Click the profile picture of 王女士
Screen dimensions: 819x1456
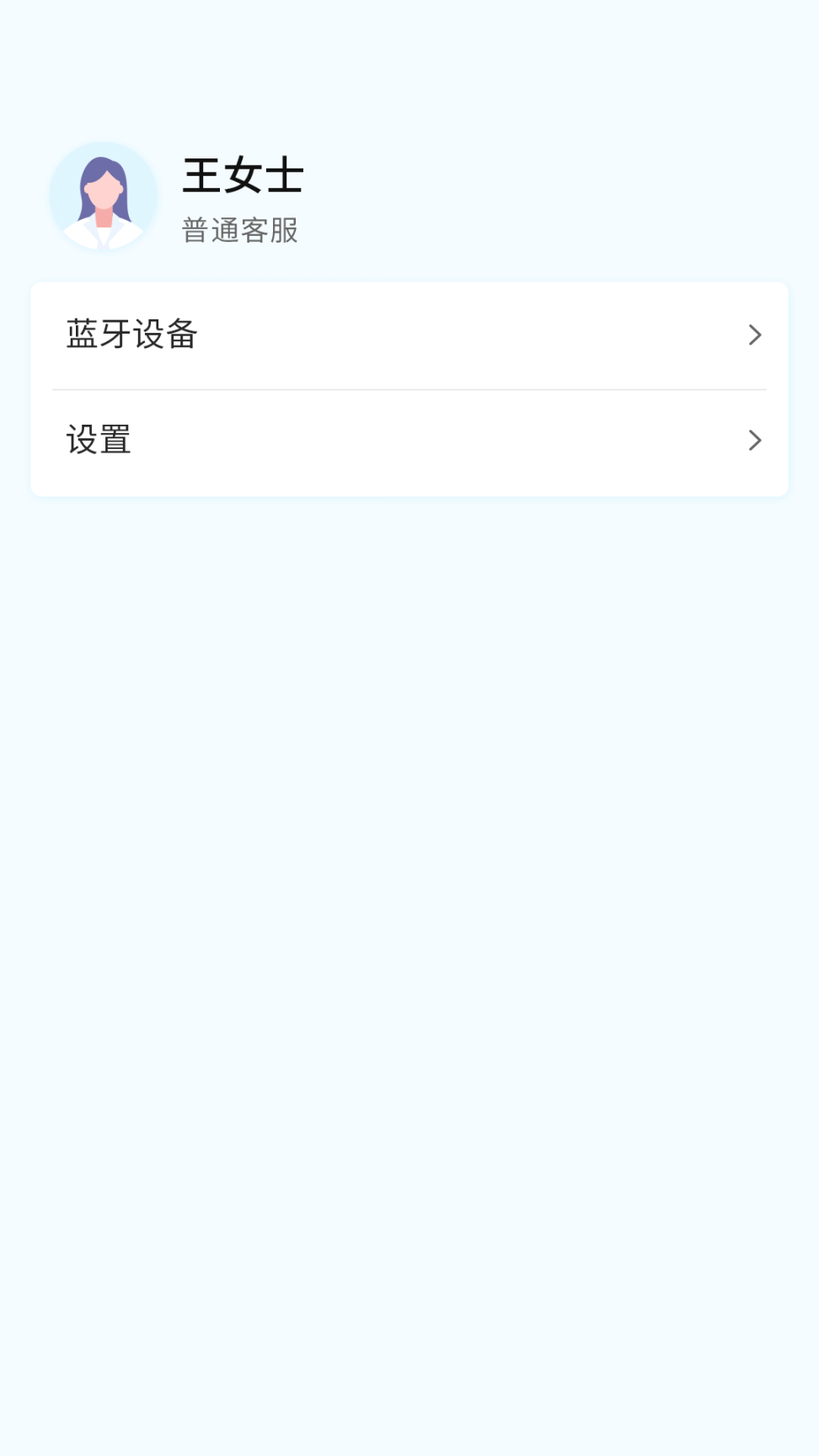tap(103, 195)
